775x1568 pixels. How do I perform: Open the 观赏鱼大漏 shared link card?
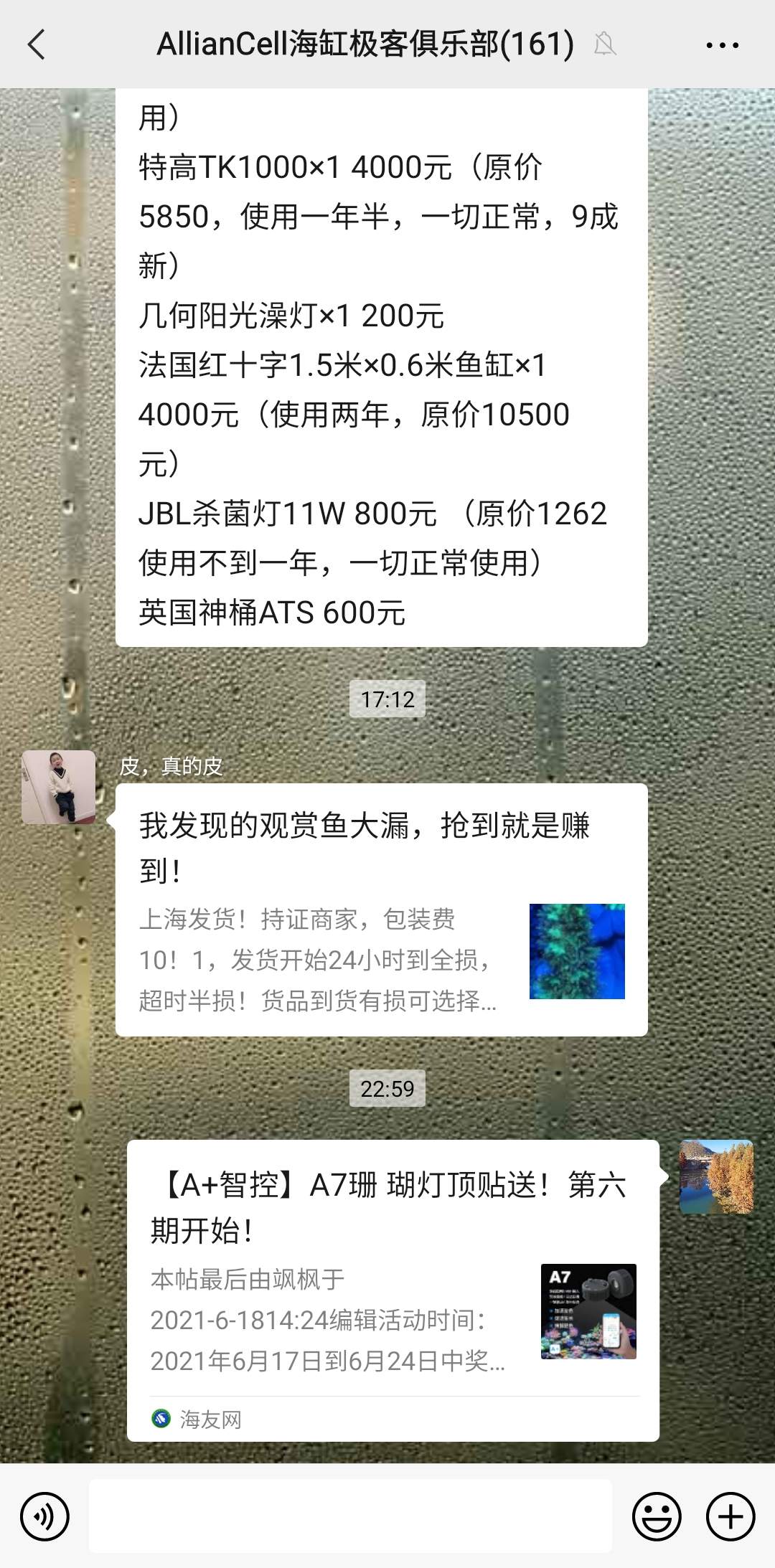pos(381,910)
